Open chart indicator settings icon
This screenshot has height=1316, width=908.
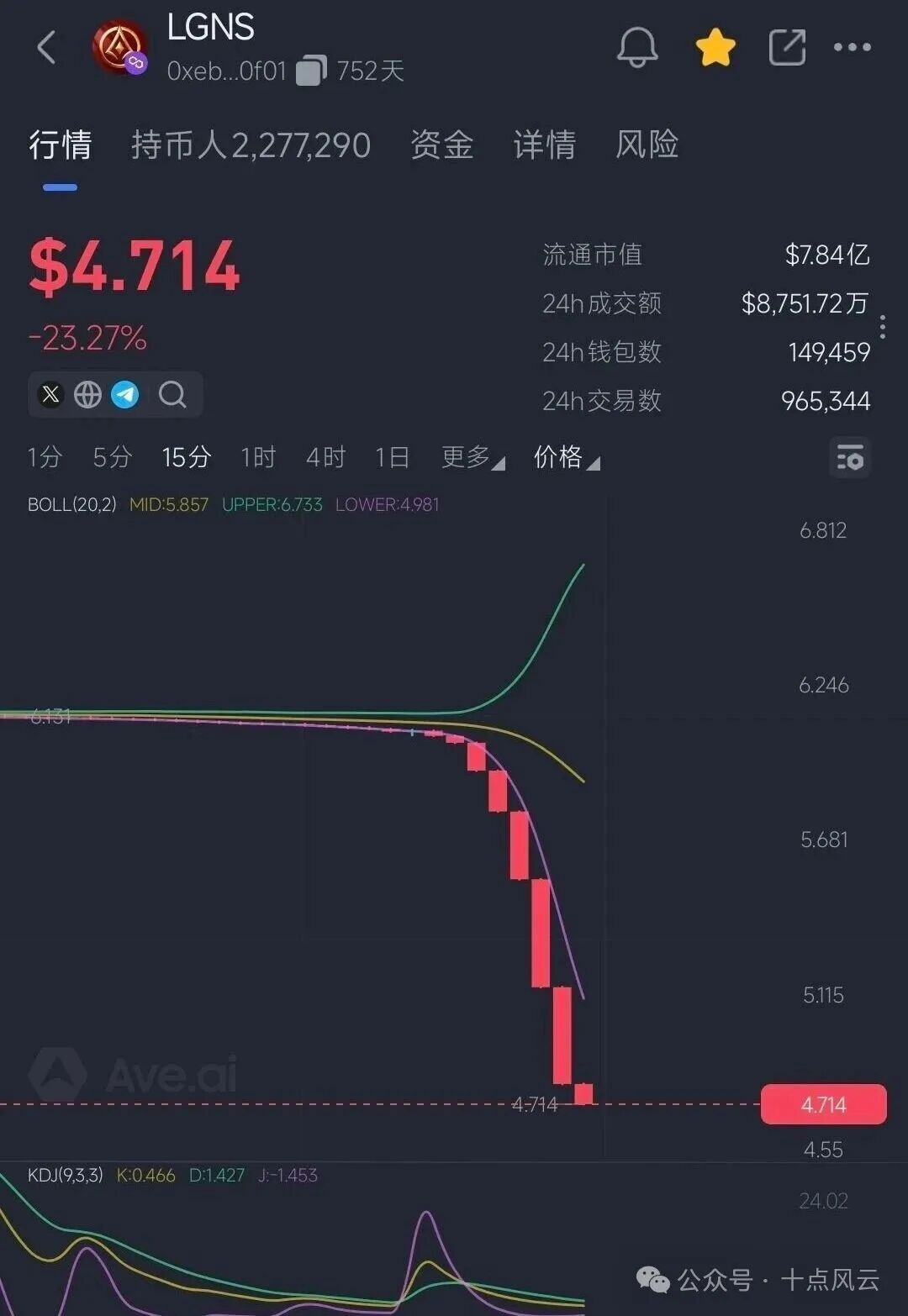point(849,458)
